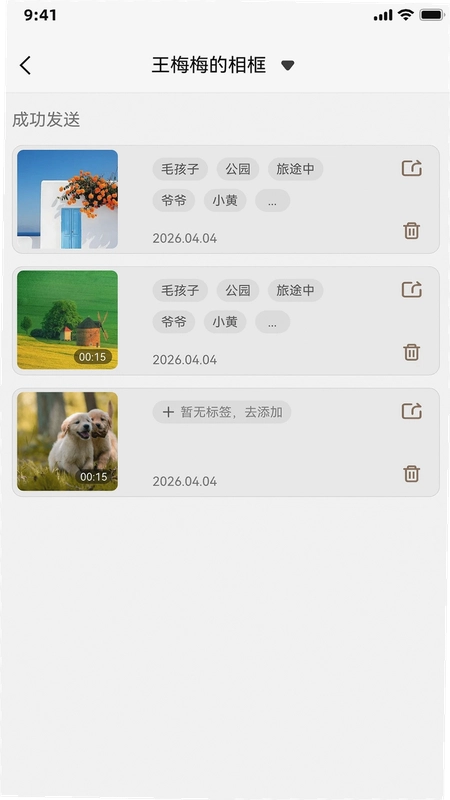Screen dimensions: 450x800
Task: Go back using the top-left arrow
Action: point(26,65)
